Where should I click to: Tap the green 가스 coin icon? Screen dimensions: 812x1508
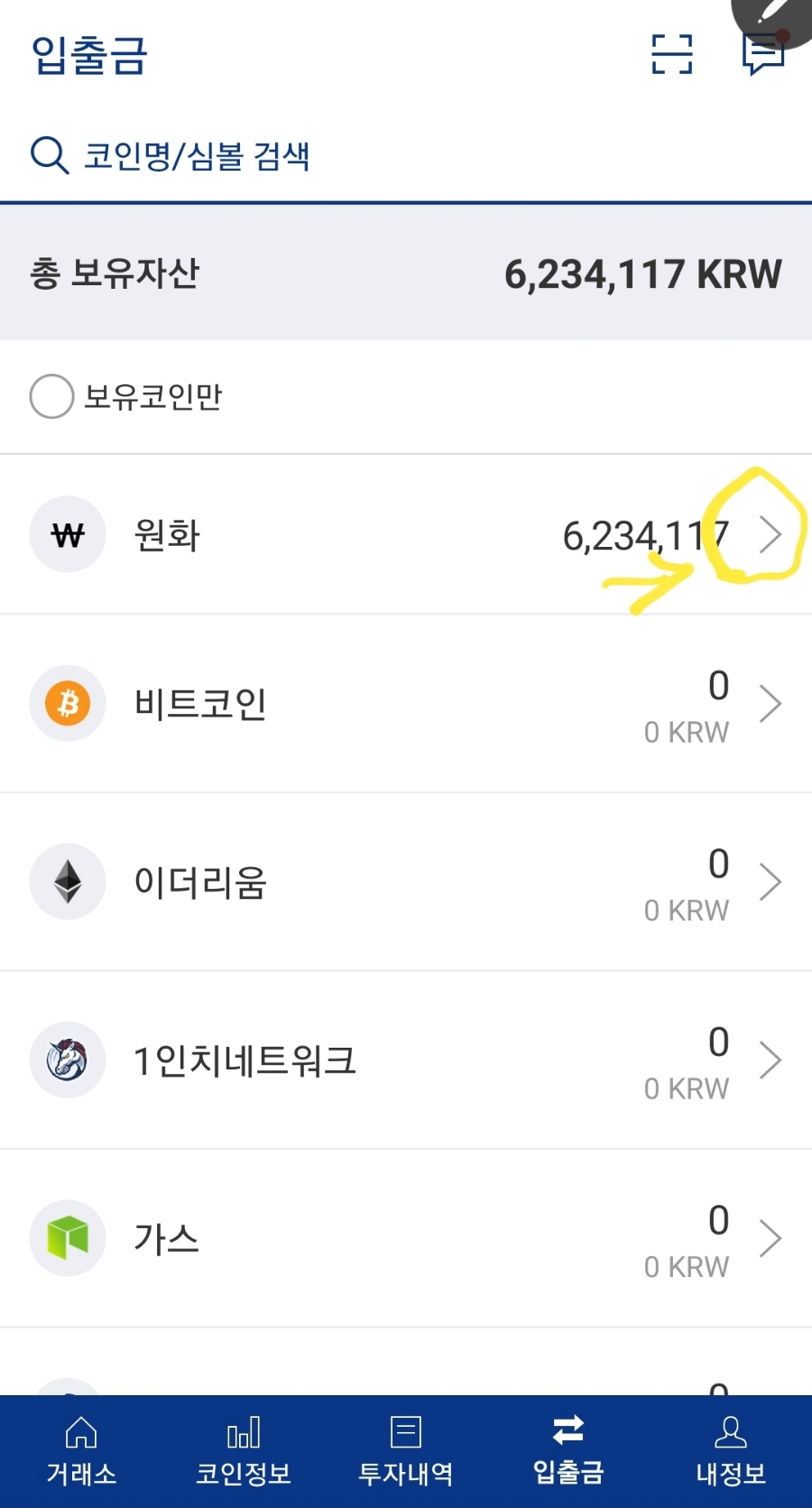[x=68, y=1238]
